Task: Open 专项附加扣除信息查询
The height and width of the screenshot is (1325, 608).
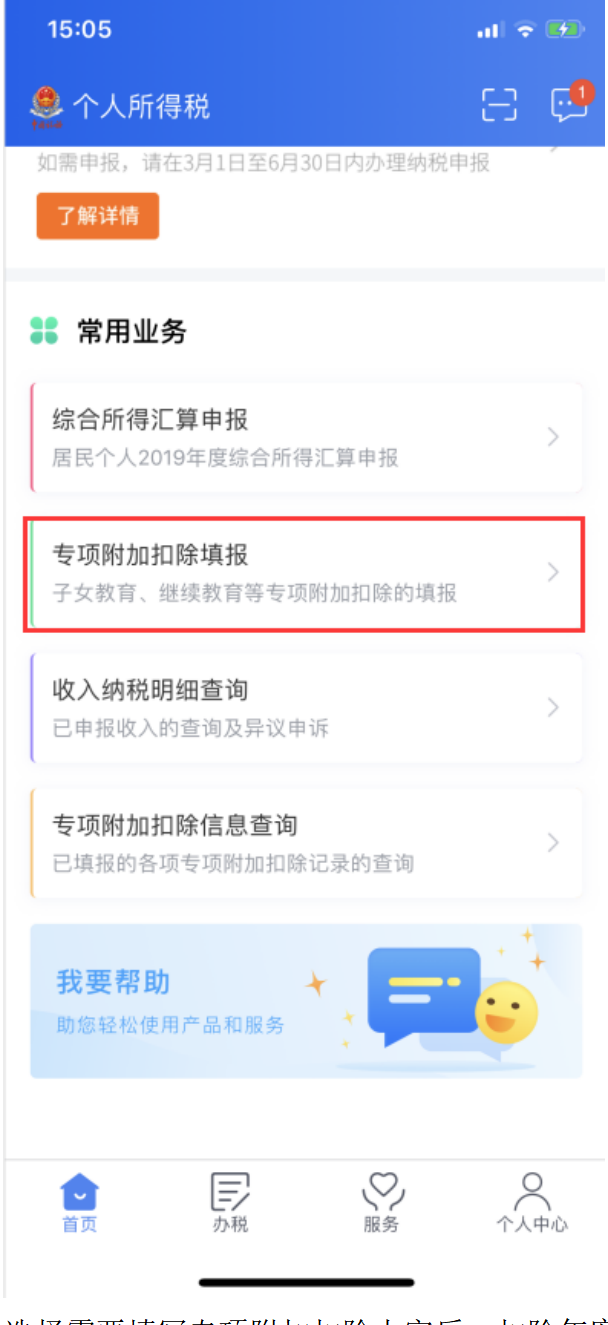Action: pos(307,843)
